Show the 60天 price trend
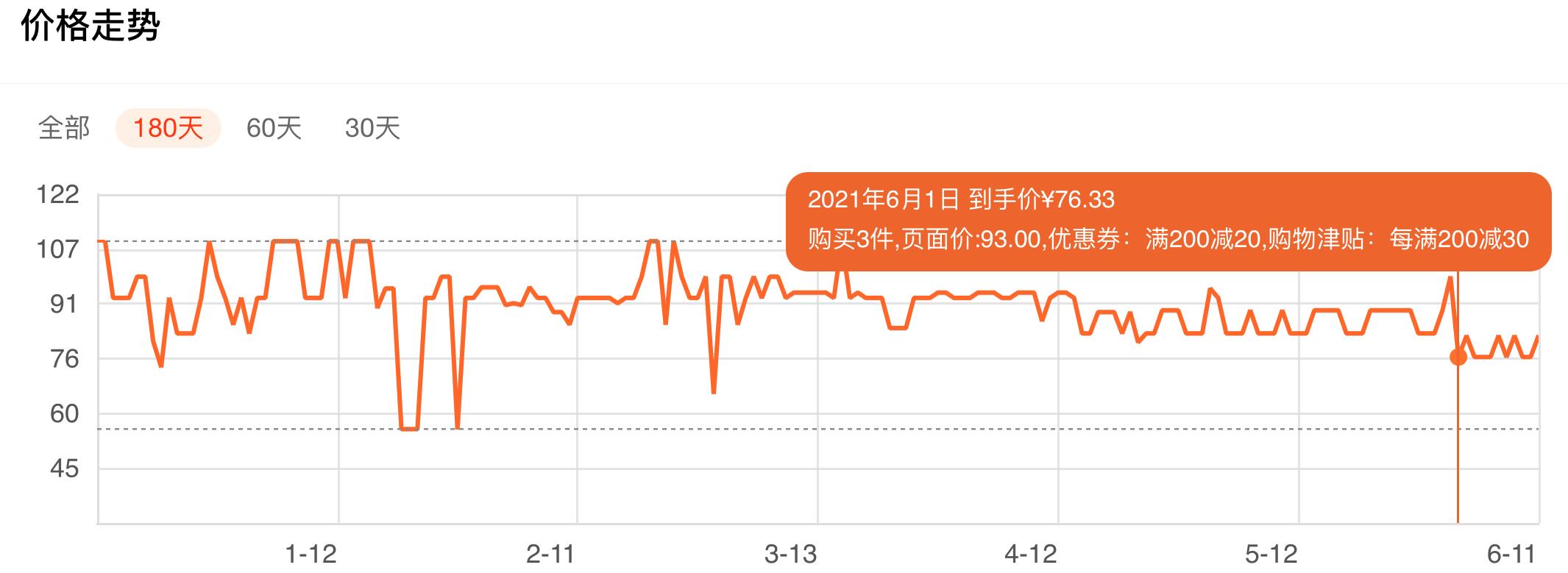The width and height of the screenshot is (1568, 573). 274,128
